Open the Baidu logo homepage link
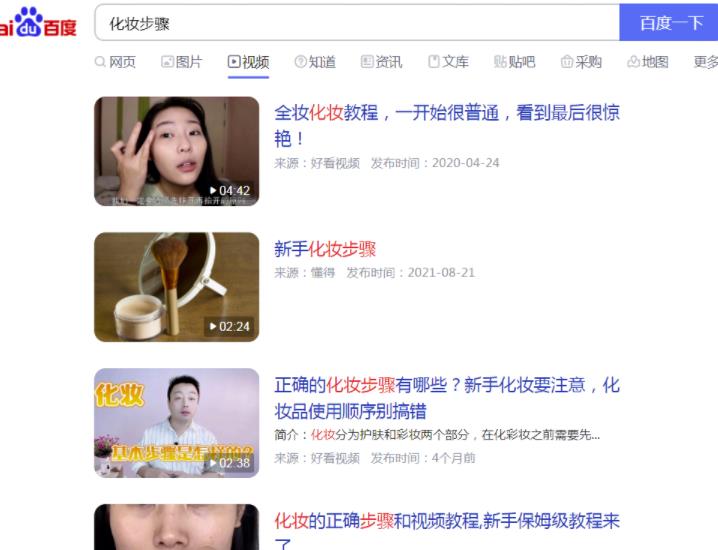718x550 pixels. (38, 22)
